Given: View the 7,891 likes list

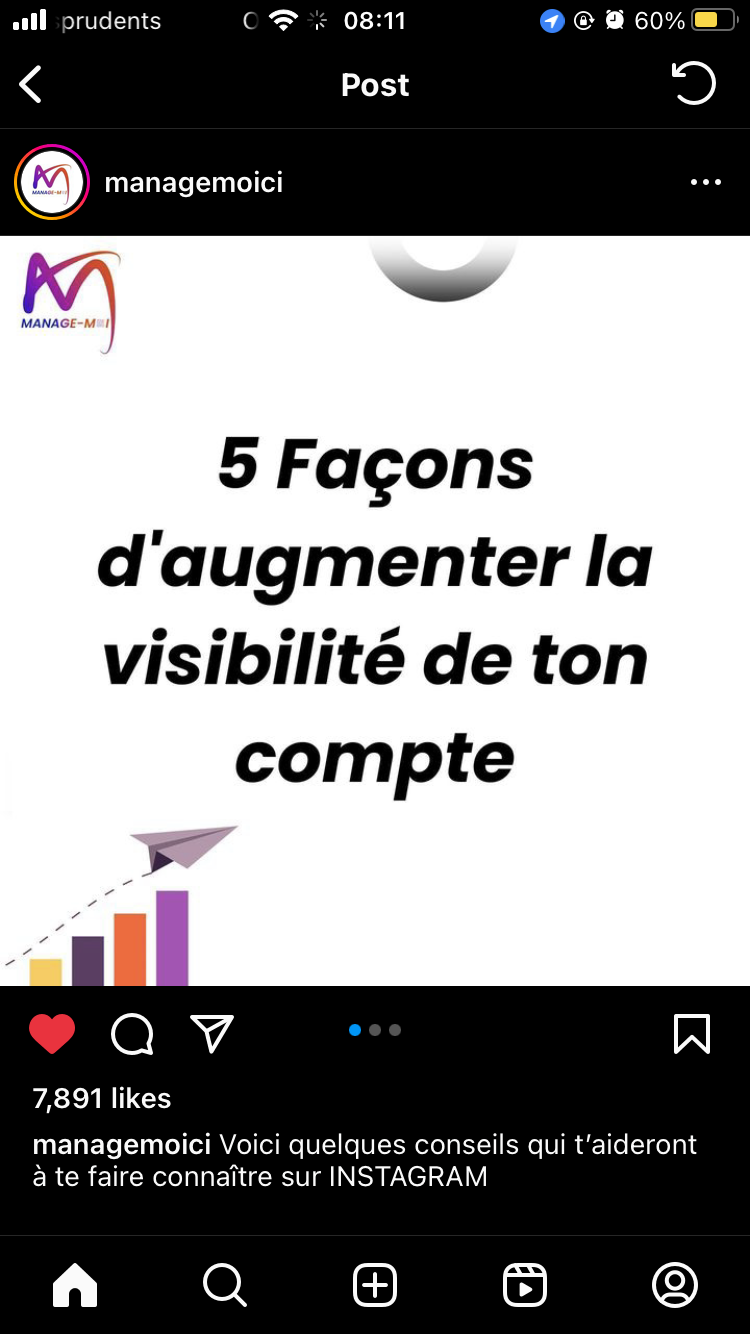Looking at the screenshot, I should tap(102, 1098).
